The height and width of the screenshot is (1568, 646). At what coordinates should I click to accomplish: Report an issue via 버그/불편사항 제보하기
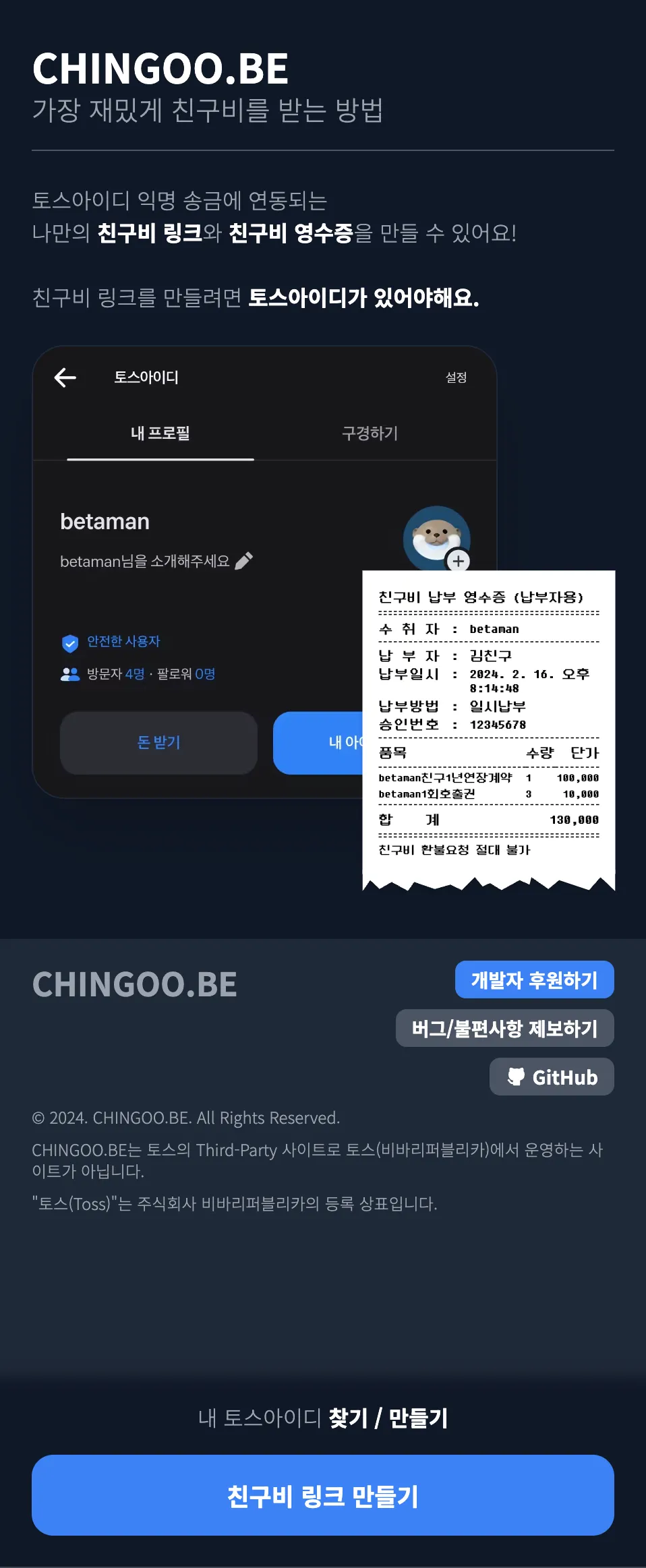click(x=504, y=1028)
